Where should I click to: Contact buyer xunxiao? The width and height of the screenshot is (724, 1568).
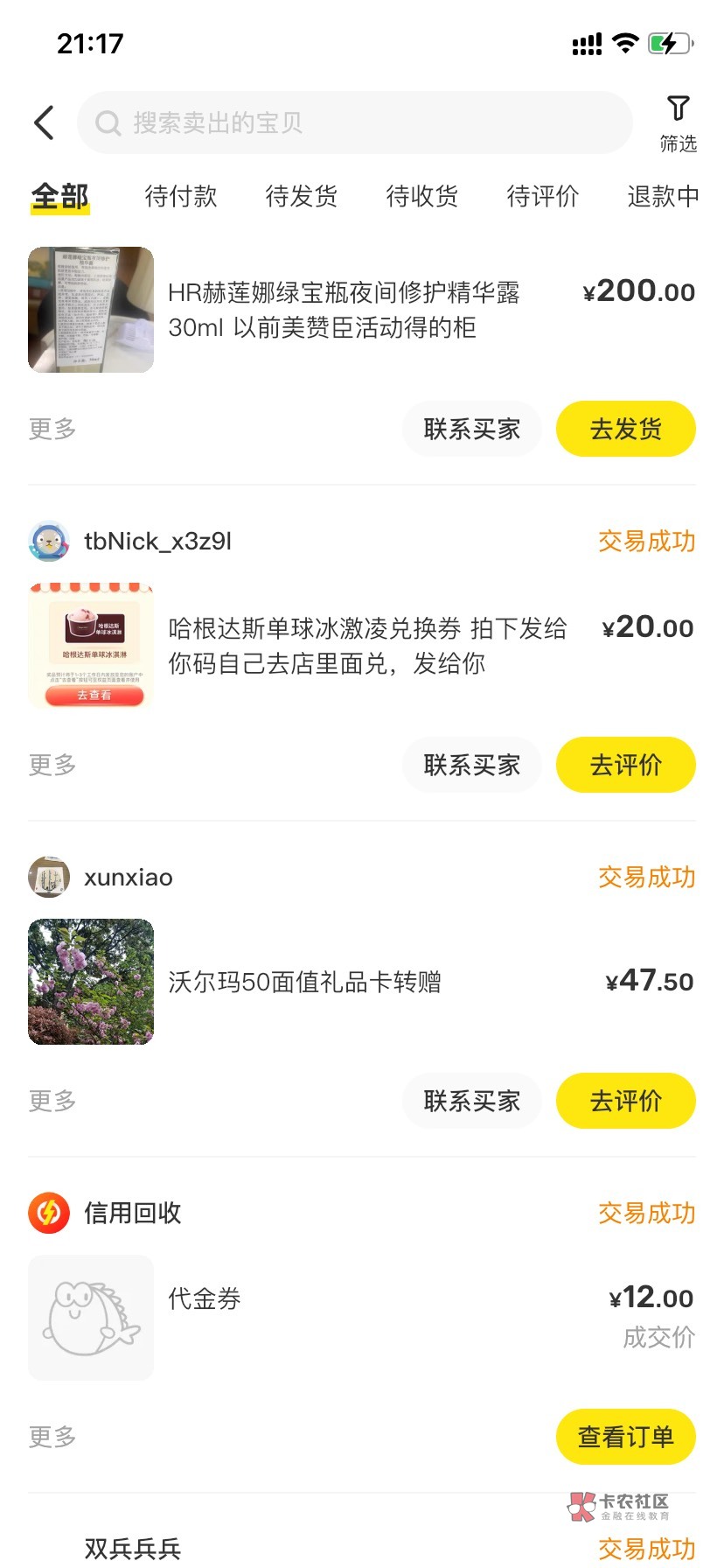[x=471, y=1101]
